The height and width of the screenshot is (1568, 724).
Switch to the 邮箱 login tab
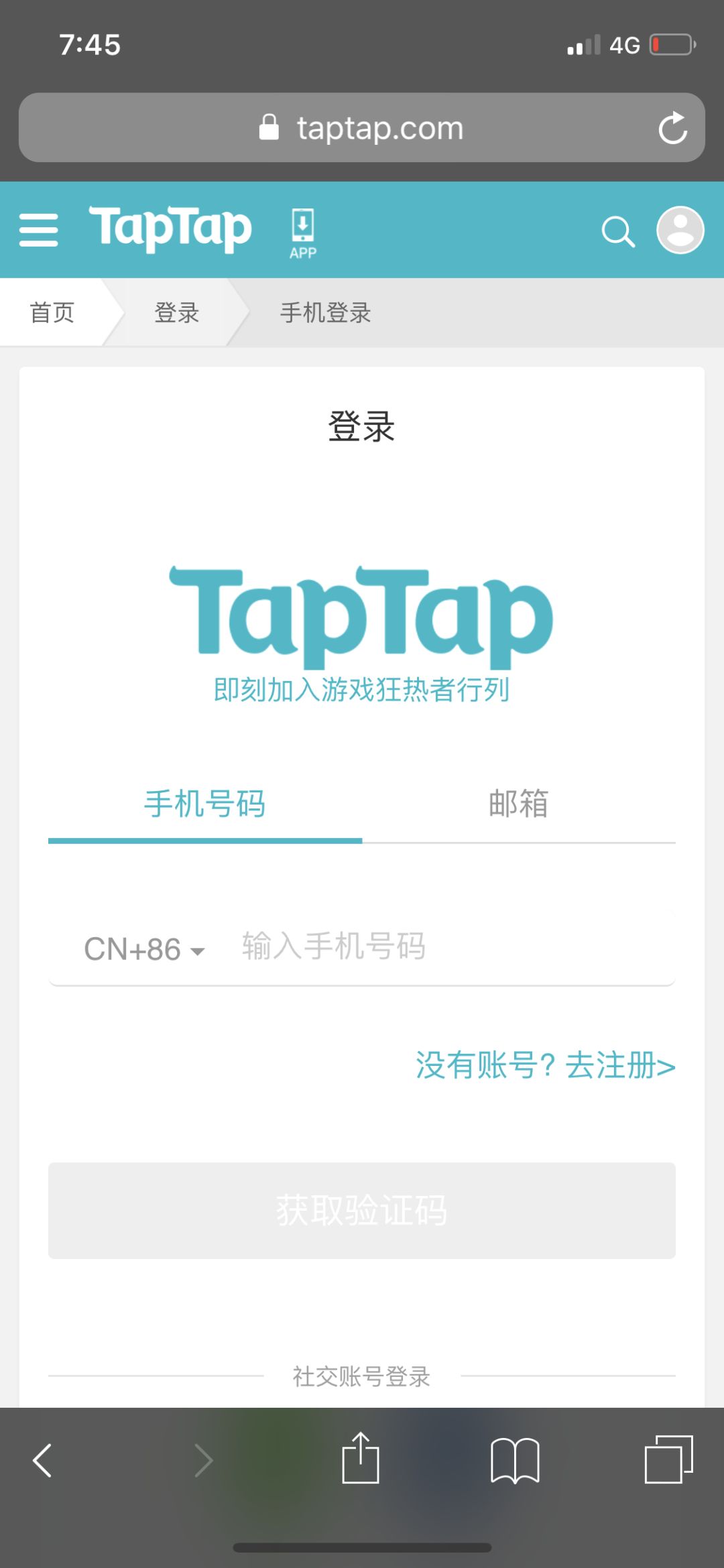[517, 804]
